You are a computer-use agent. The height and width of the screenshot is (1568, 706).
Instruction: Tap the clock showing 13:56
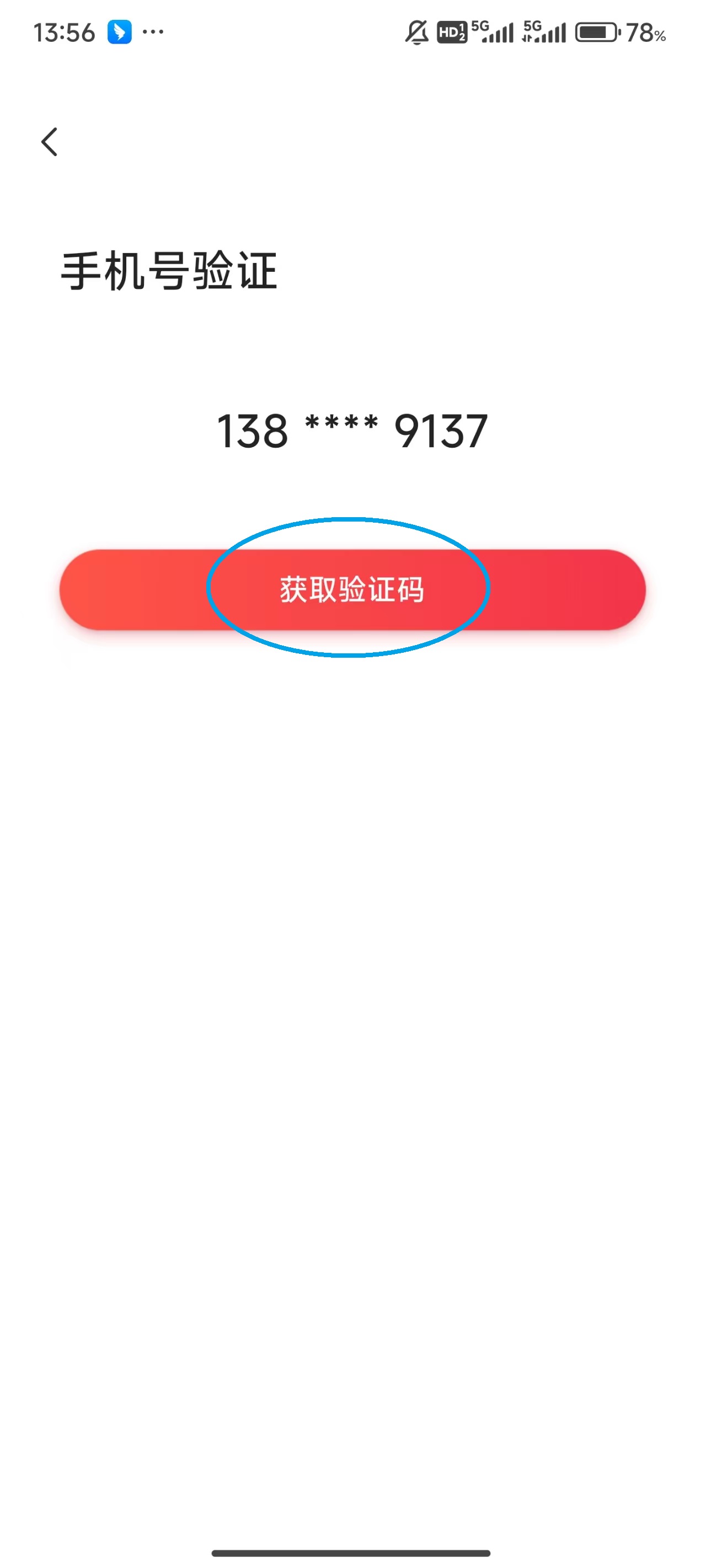click(63, 31)
